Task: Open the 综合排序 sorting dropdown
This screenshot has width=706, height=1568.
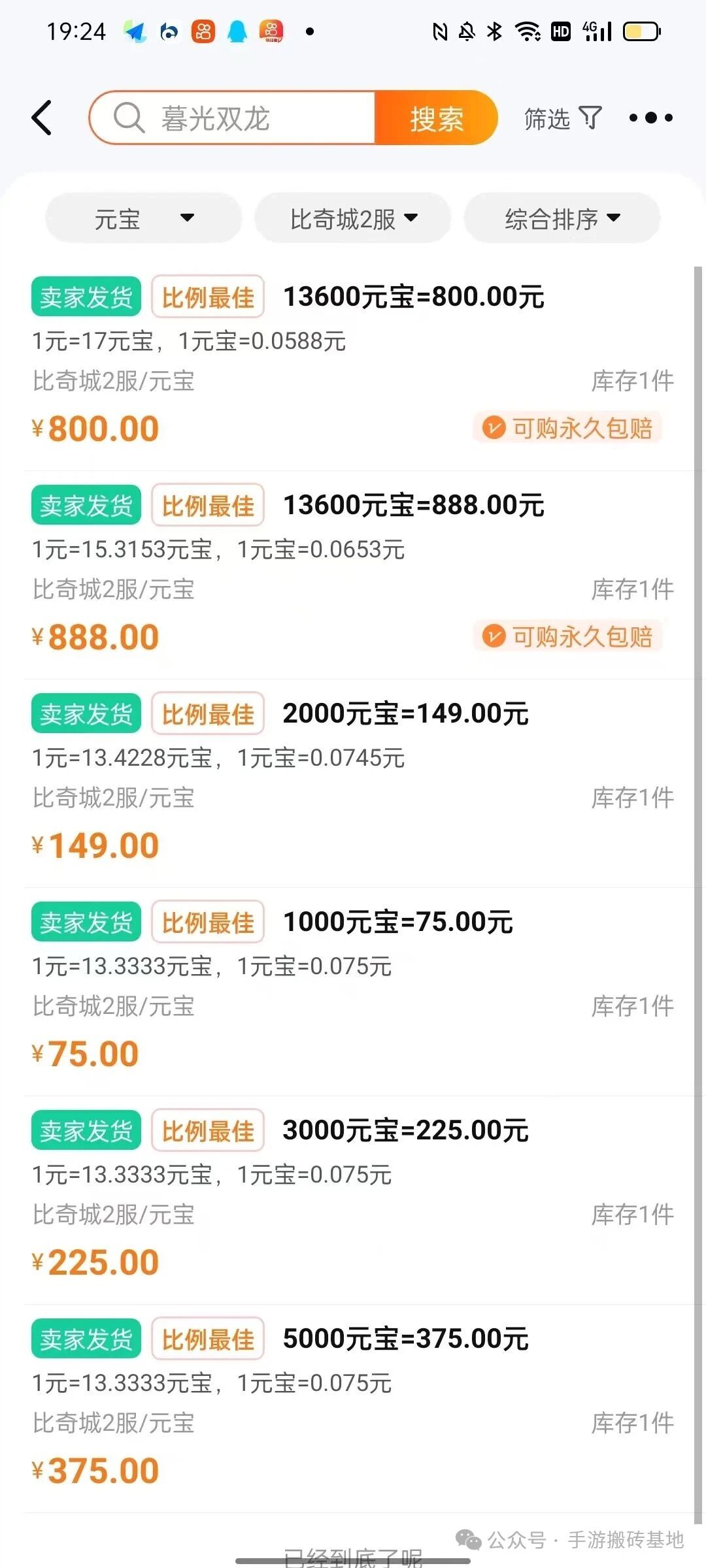Action: coord(561,218)
